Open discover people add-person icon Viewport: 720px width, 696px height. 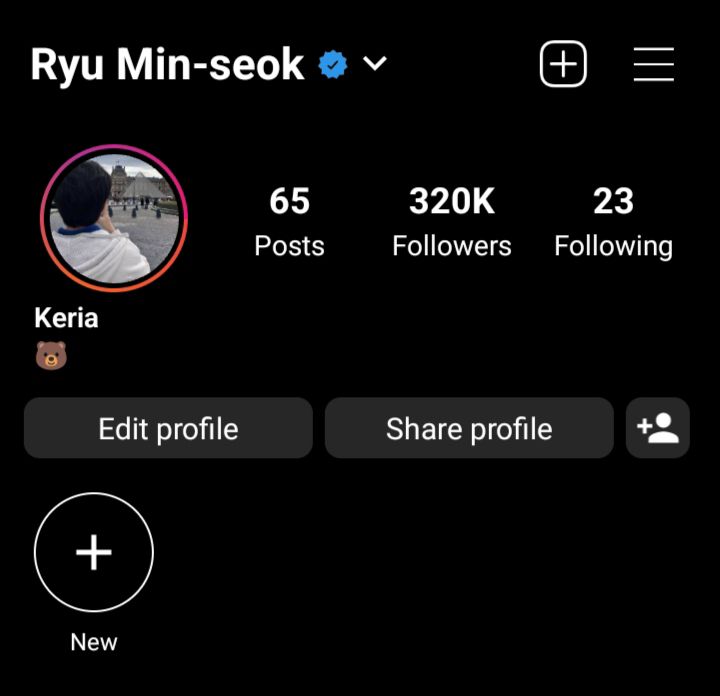coord(658,429)
